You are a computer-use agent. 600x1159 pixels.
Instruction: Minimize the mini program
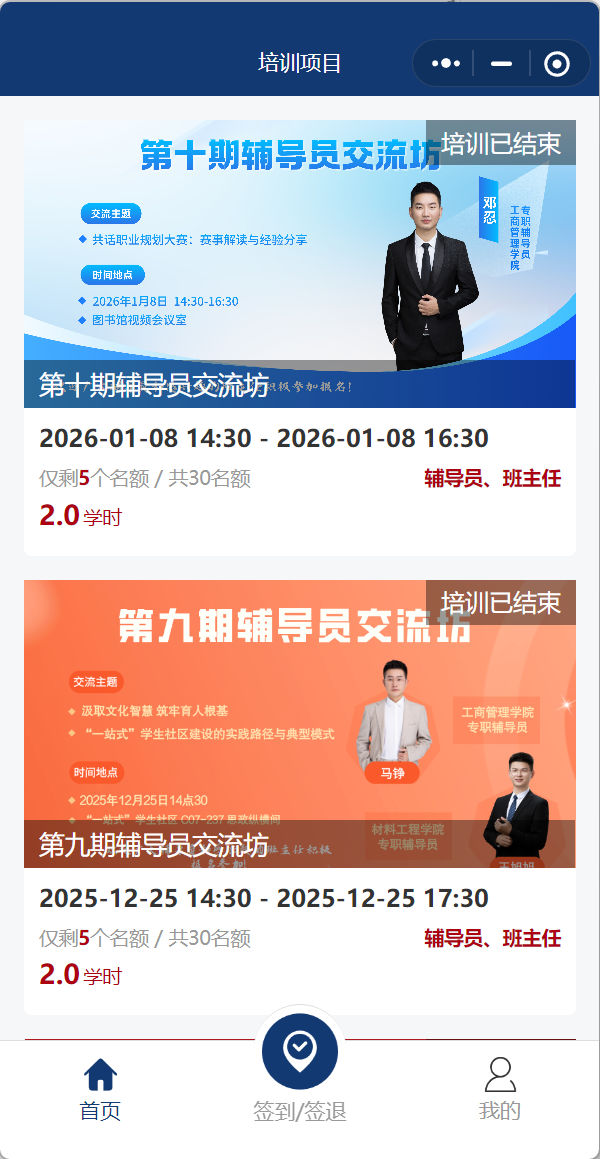501,64
